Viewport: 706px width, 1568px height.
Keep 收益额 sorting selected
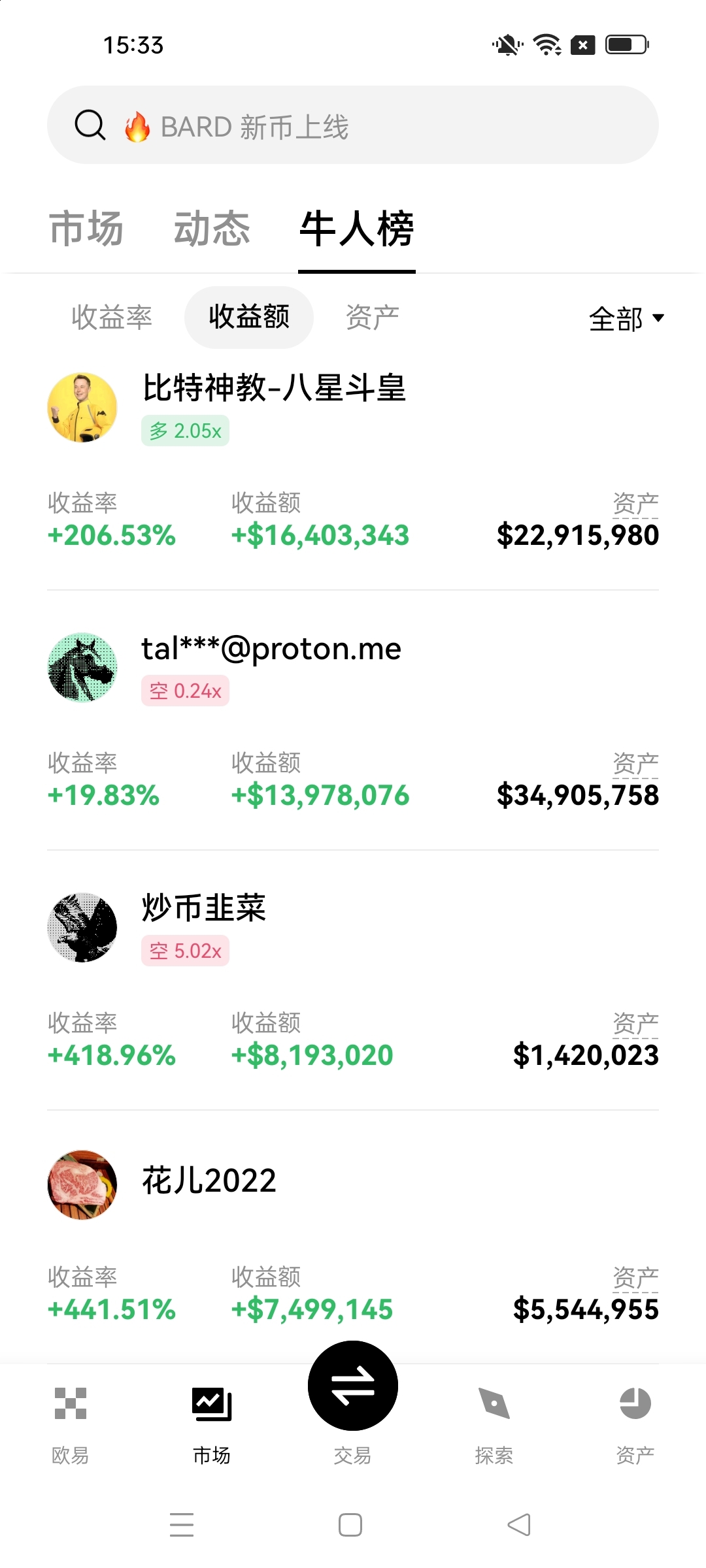point(249,316)
